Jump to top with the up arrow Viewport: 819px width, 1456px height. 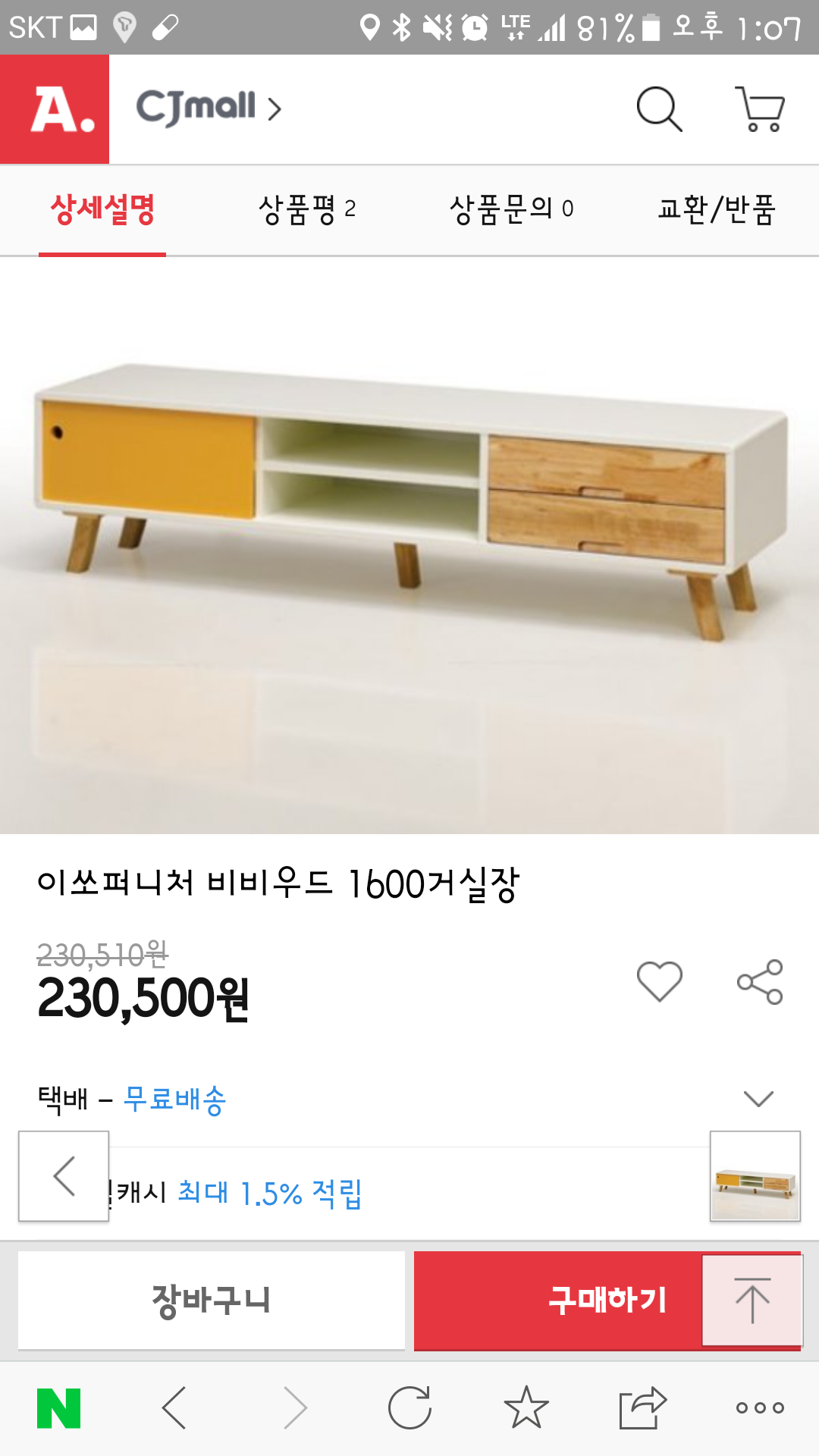click(x=752, y=1300)
